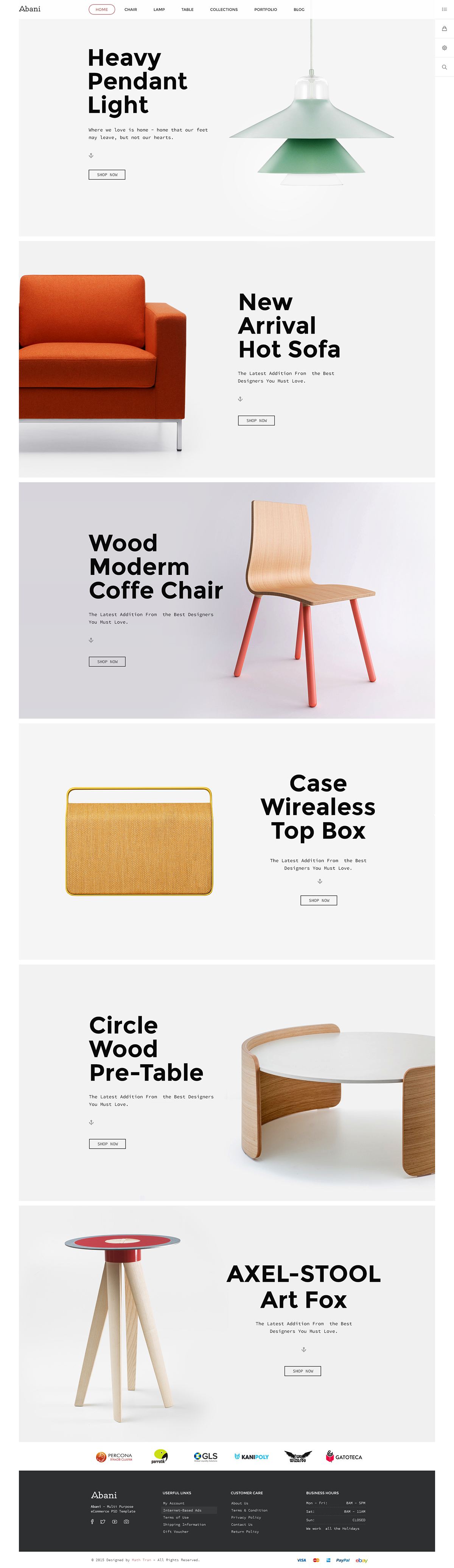Tap the search magnifier icon
This screenshot has height=1568, width=454.
(x=444, y=68)
